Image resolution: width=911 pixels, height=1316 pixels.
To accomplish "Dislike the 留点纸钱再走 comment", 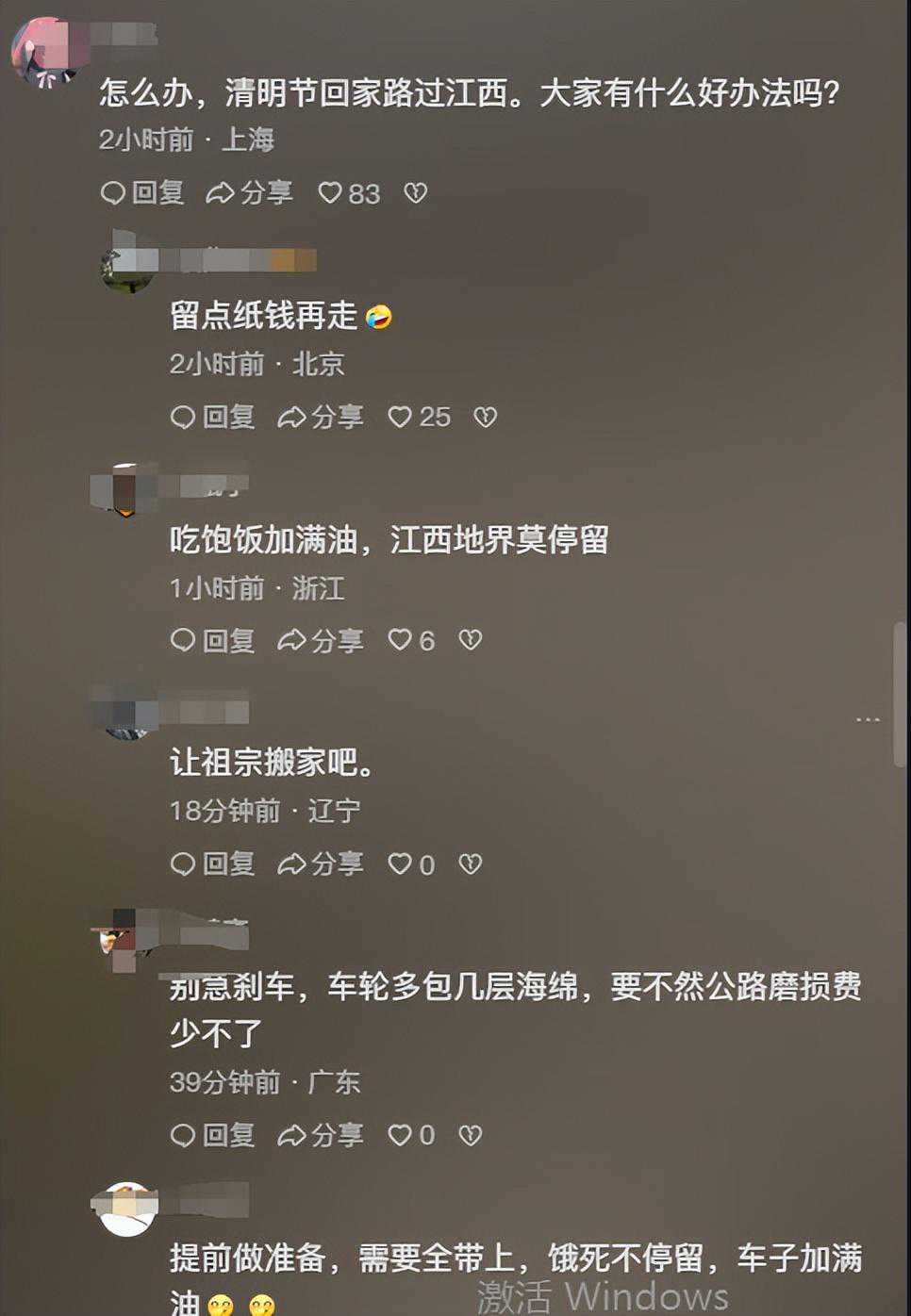I will [x=485, y=417].
